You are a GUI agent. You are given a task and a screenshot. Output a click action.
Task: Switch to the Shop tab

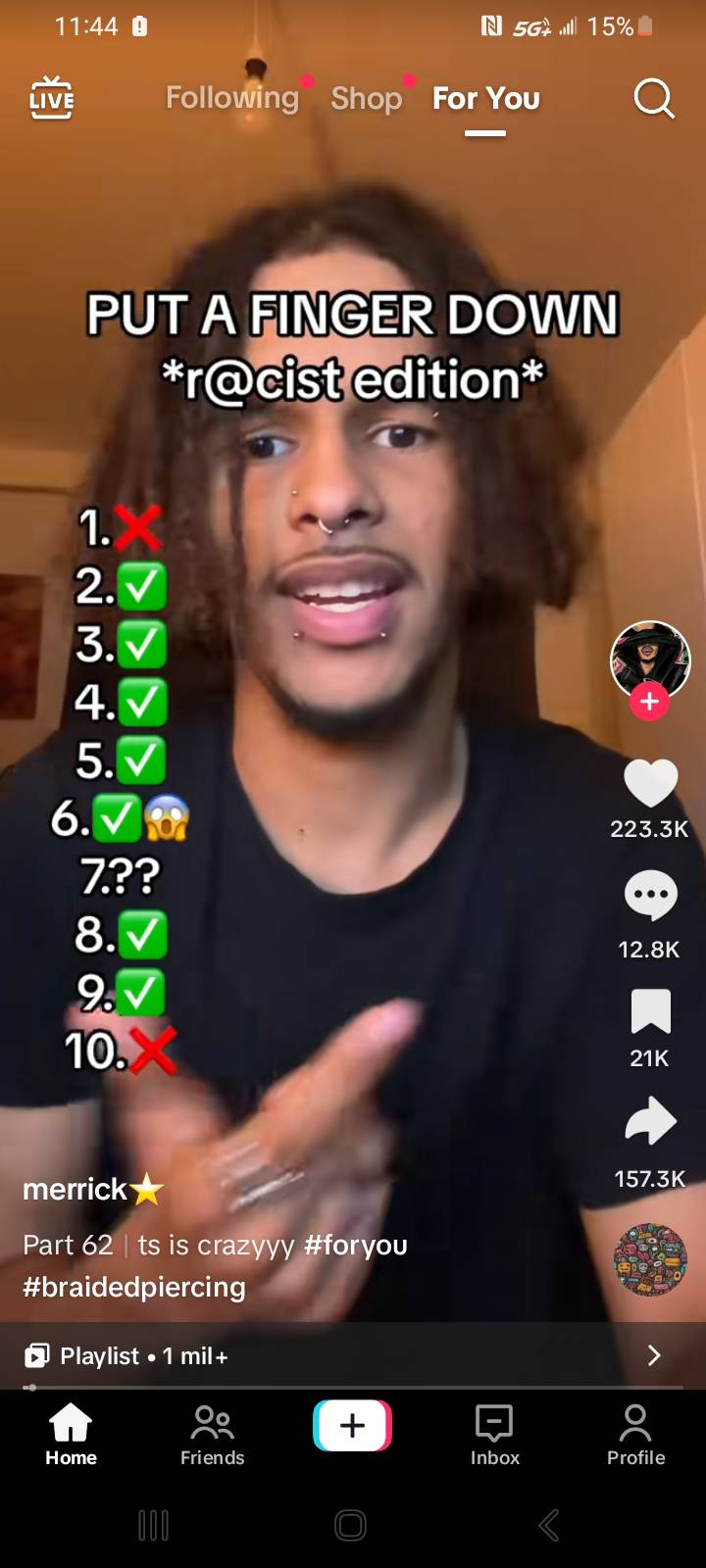[x=366, y=98]
